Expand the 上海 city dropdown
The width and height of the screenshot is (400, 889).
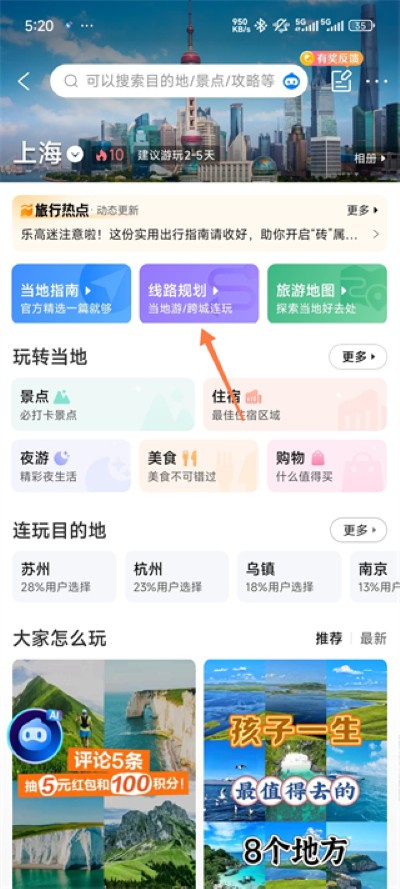tap(75, 154)
